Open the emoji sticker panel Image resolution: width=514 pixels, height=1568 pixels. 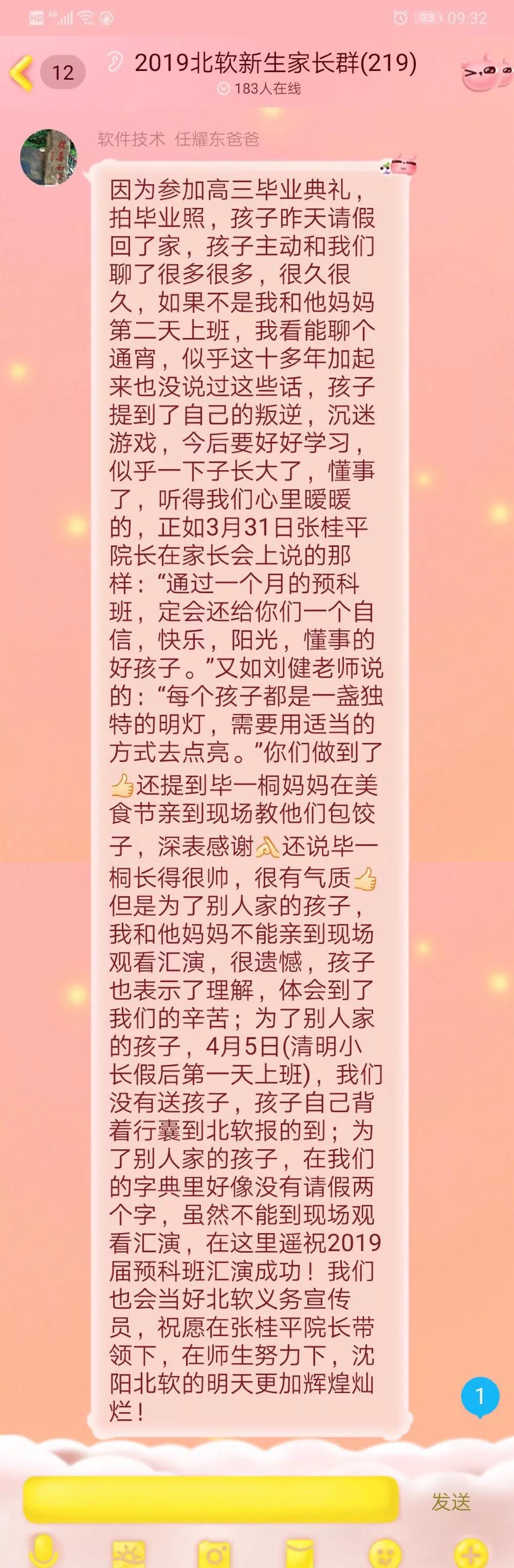click(385, 1552)
